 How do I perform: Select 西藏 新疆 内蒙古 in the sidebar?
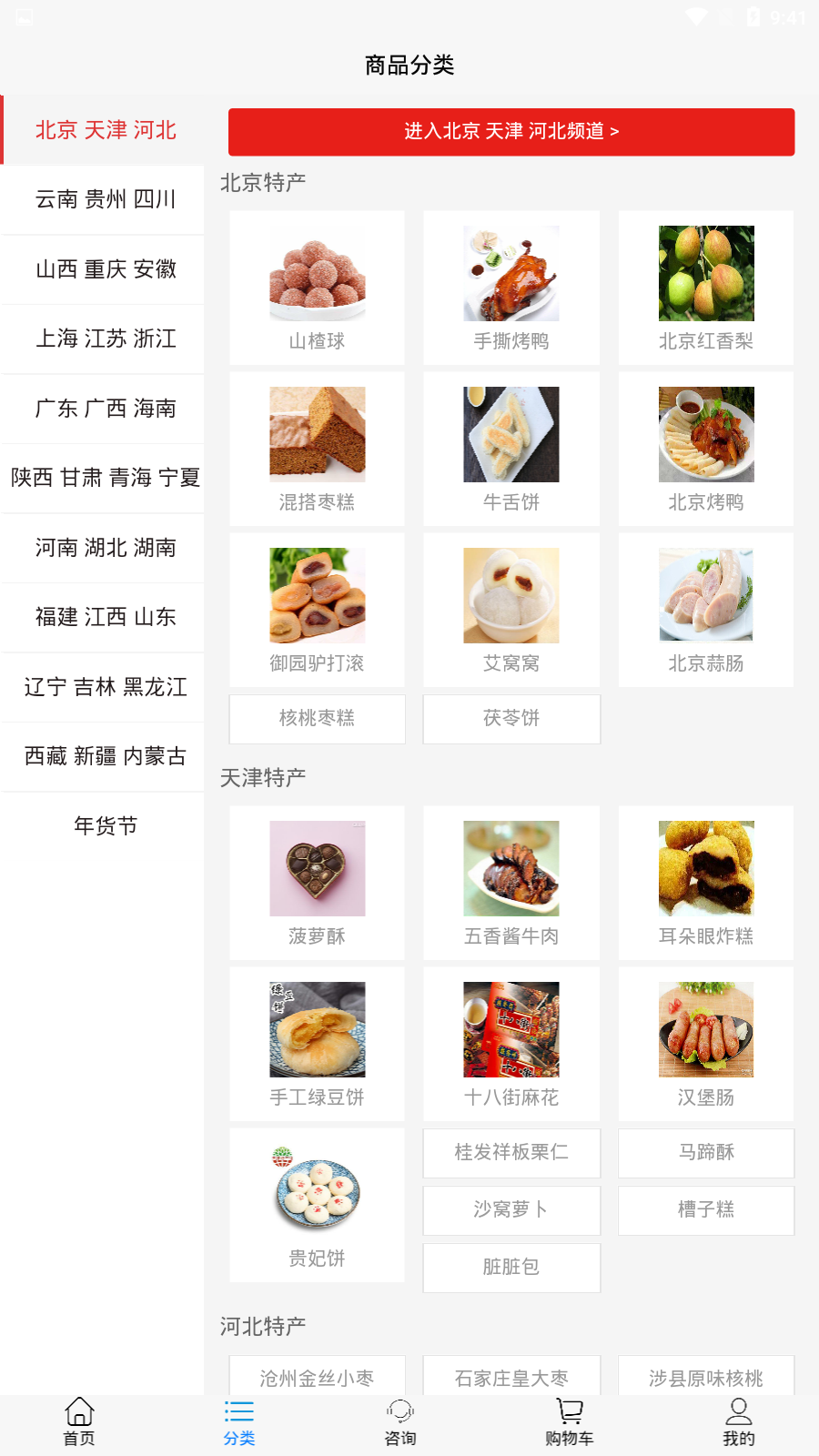click(102, 756)
